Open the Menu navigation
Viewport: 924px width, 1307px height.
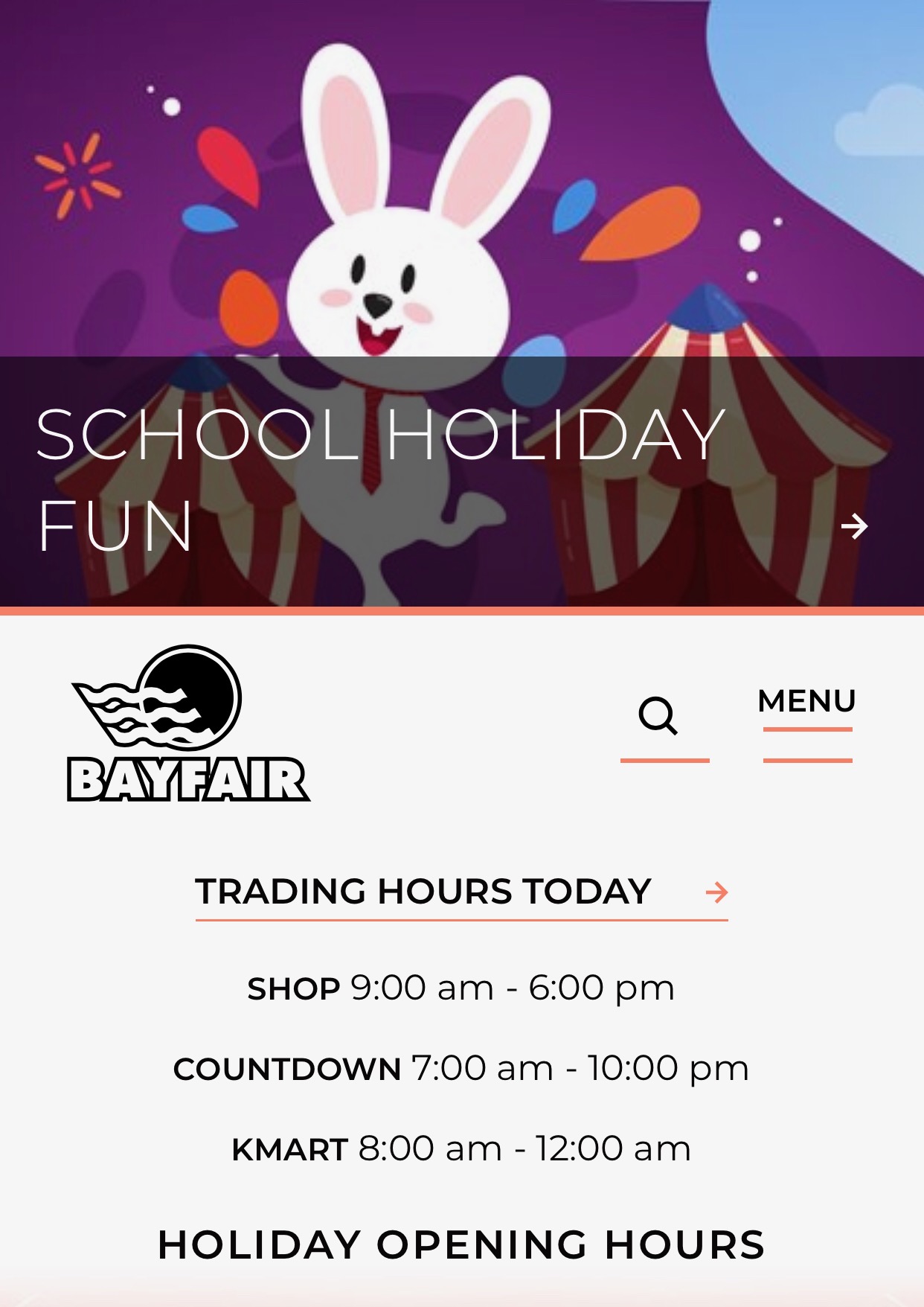pyautogui.click(x=807, y=720)
